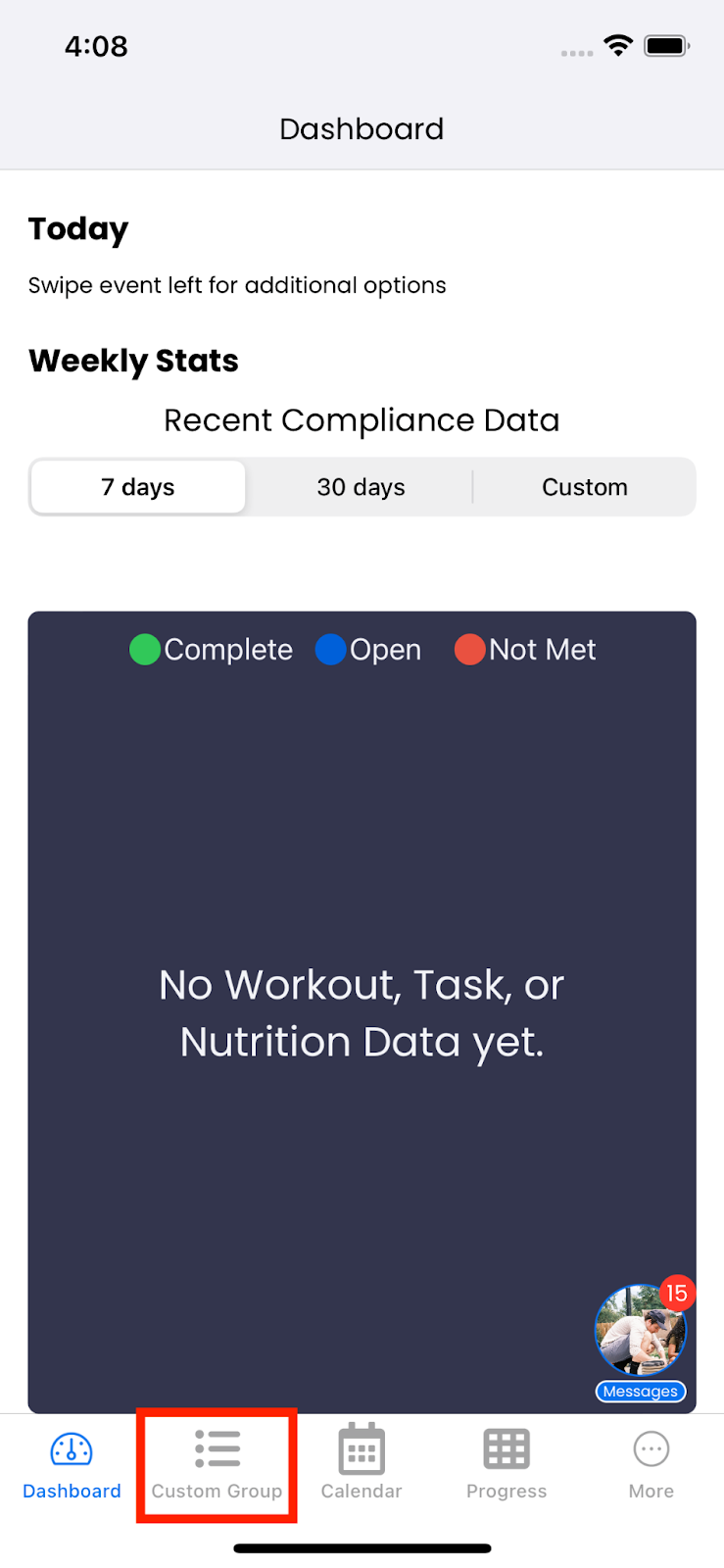Screen dimensions: 724x1568
Task: Switch to the Calendar tab
Action: [x=362, y=1465]
